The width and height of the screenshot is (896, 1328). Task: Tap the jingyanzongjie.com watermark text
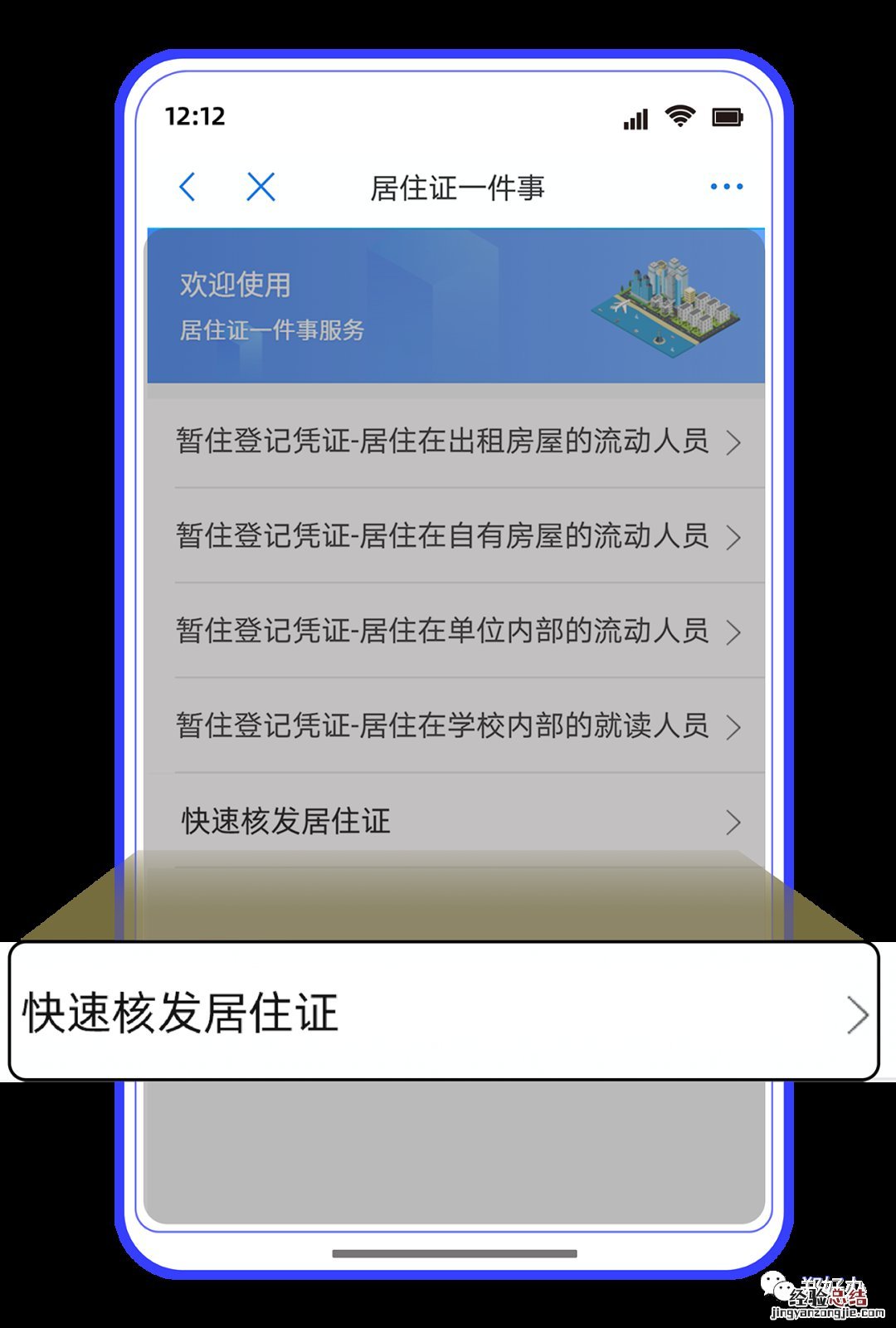click(829, 1313)
